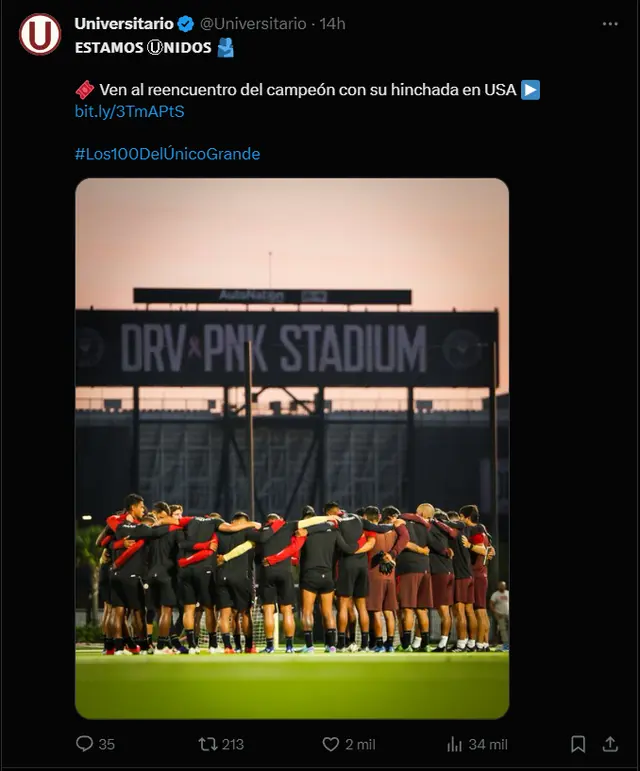
Task: Open Universitario's profile picture
Action: click(x=40, y=34)
